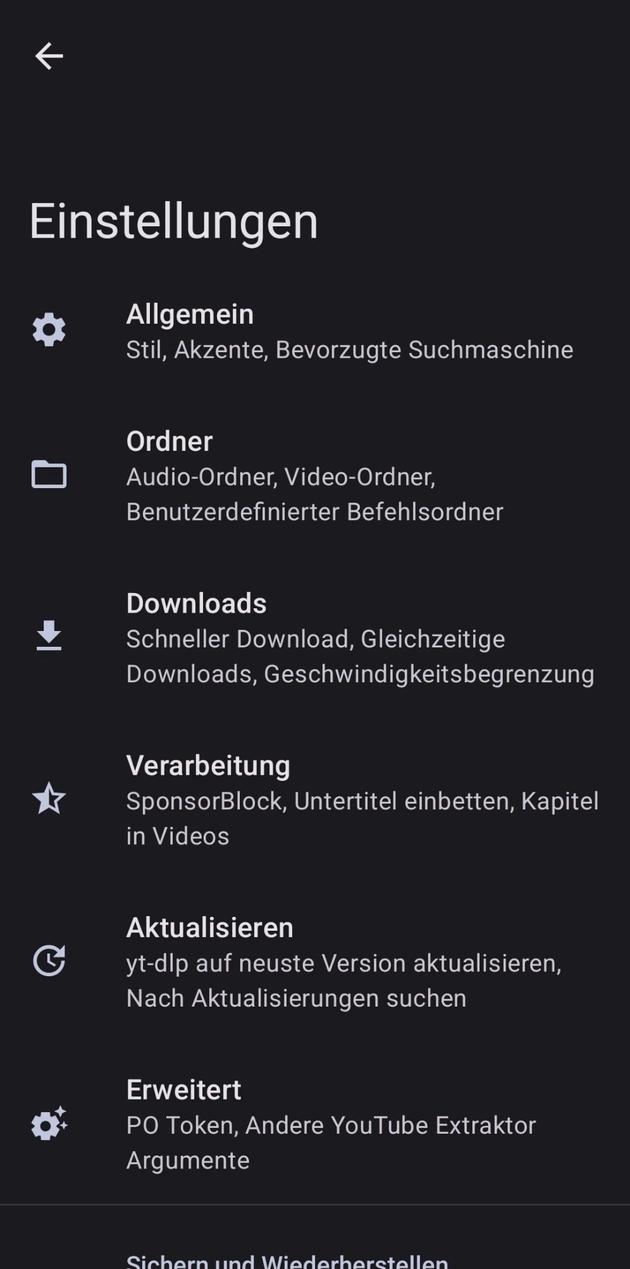Open Sichern und Wiederherstellen
Screen dimensions: 630x1269
point(287,1258)
